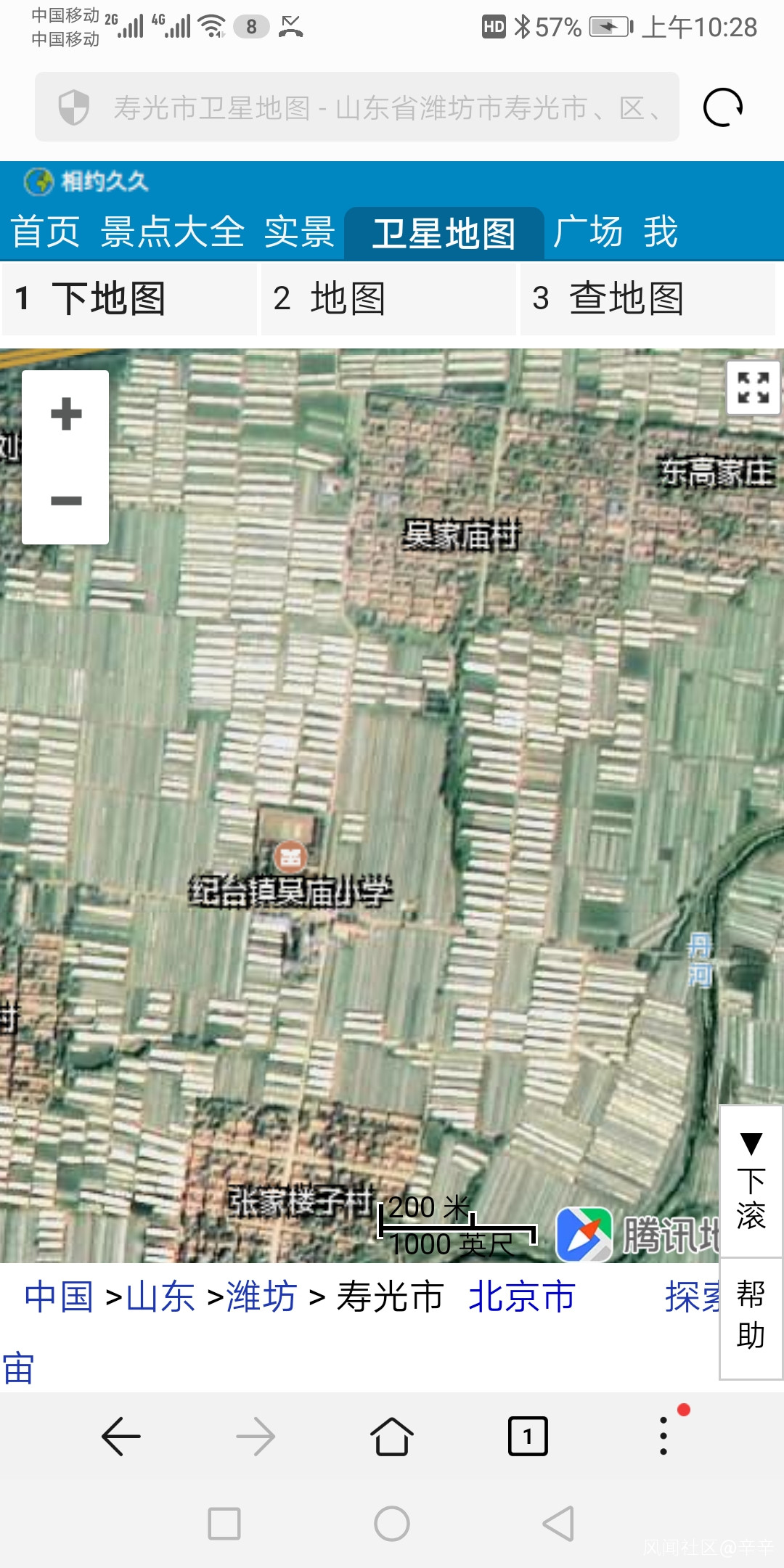Open the 我 tab

pos(660,232)
